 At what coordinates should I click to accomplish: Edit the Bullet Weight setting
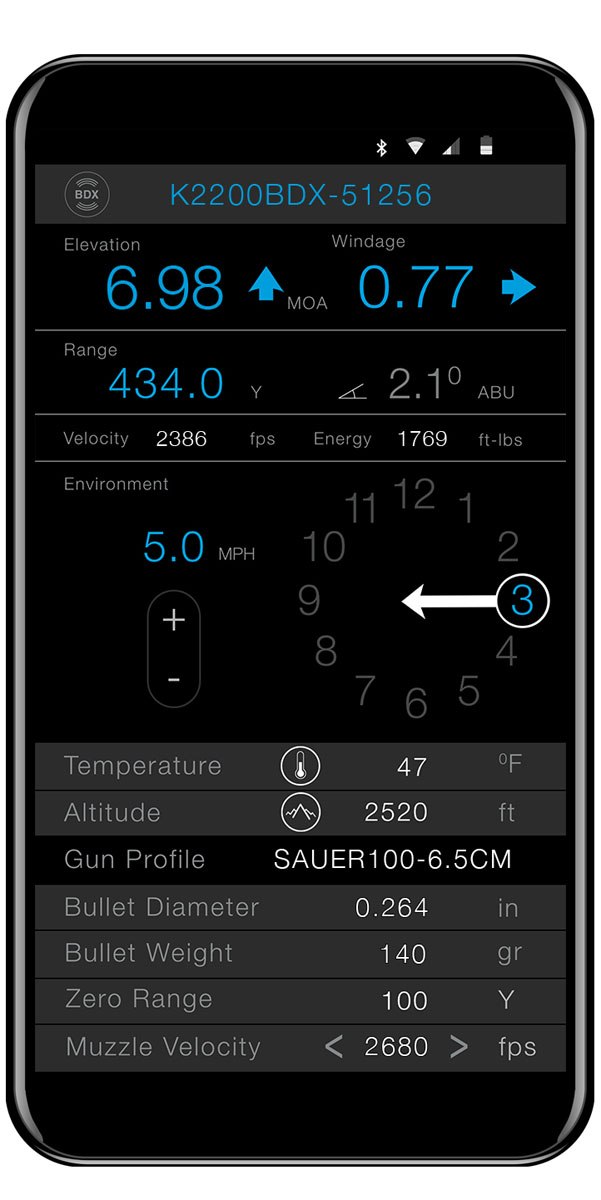point(403,954)
